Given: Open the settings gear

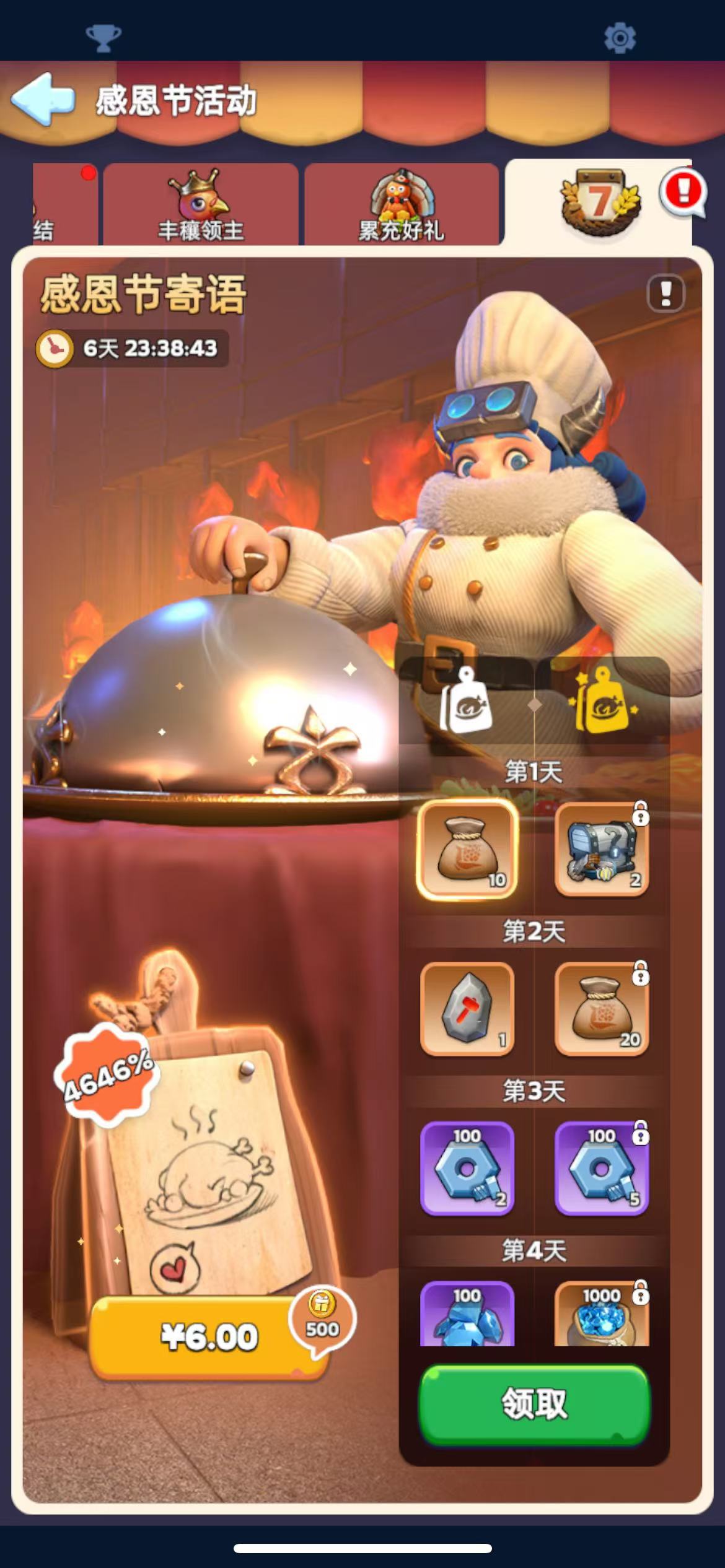Looking at the screenshot, I should tap(620, 38).
